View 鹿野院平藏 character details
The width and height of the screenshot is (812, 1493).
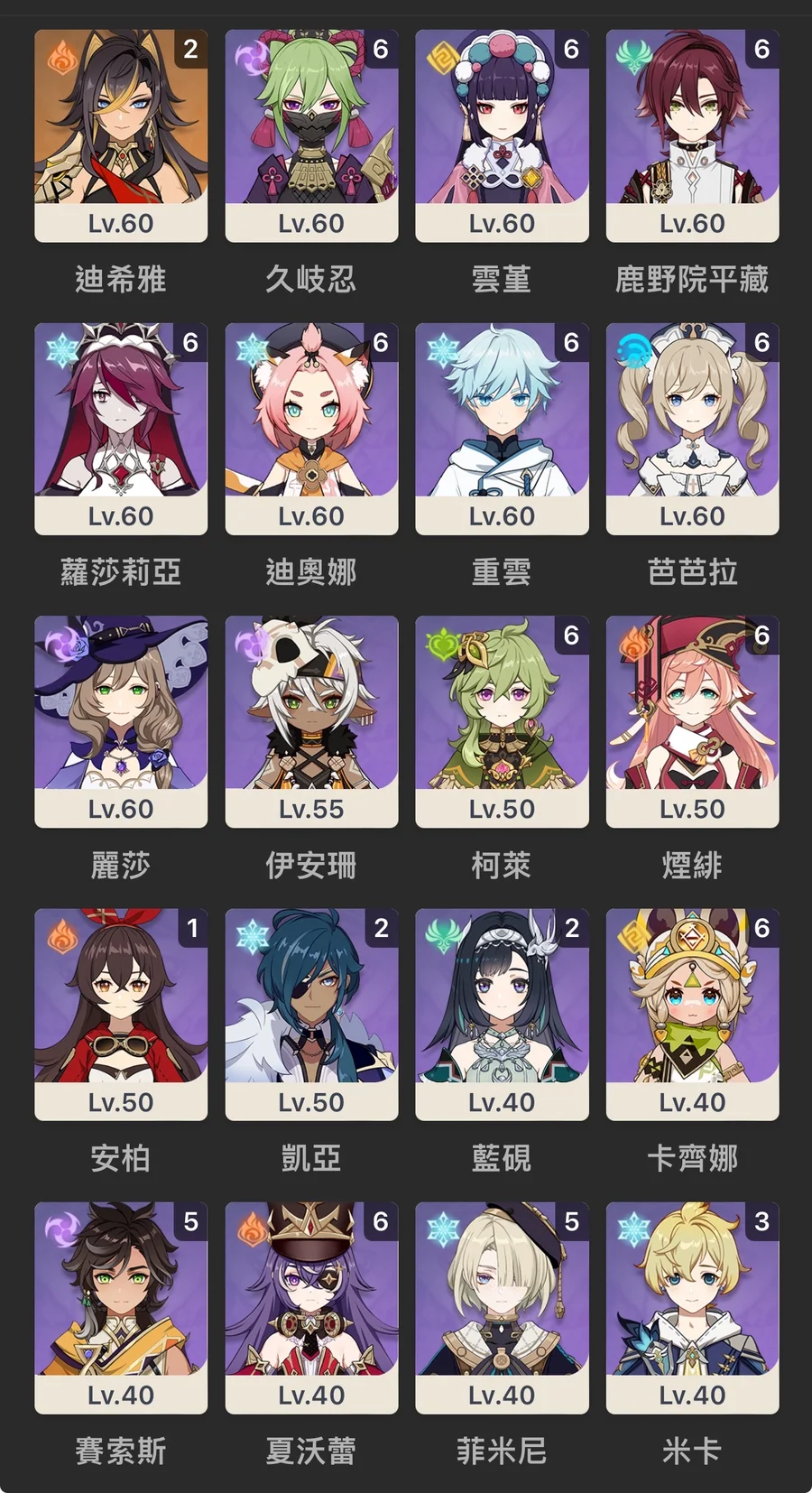click(x=692, y=135)
